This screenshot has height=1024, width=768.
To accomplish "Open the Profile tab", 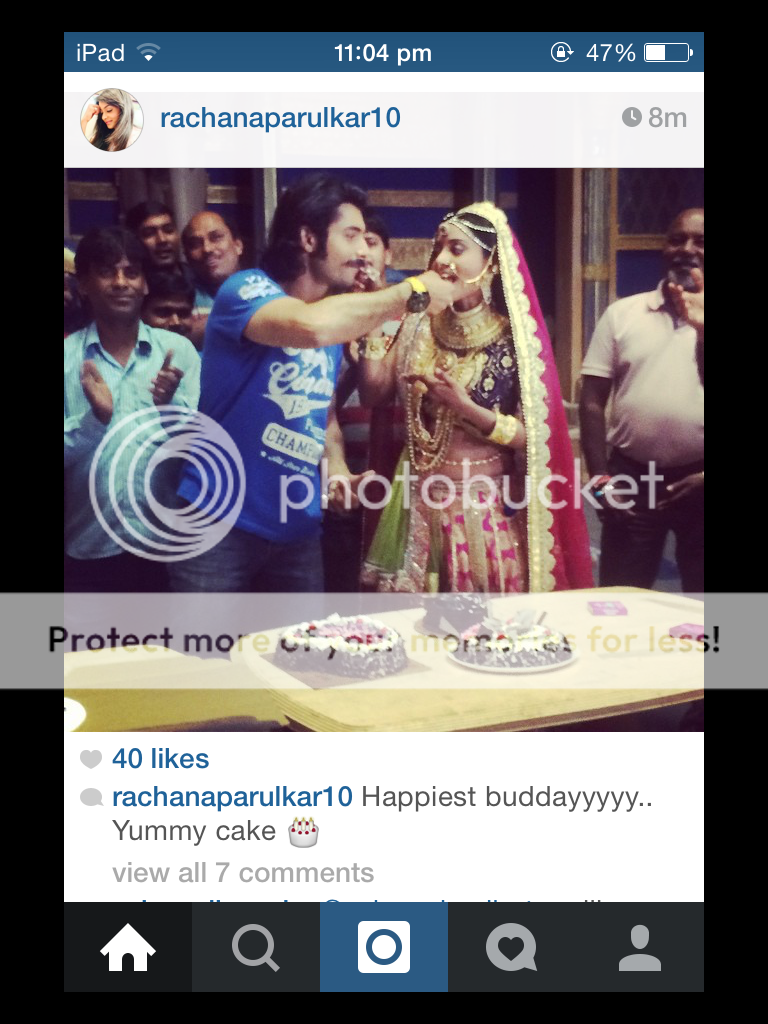I will pyautogui.click(x=640, y=947).
